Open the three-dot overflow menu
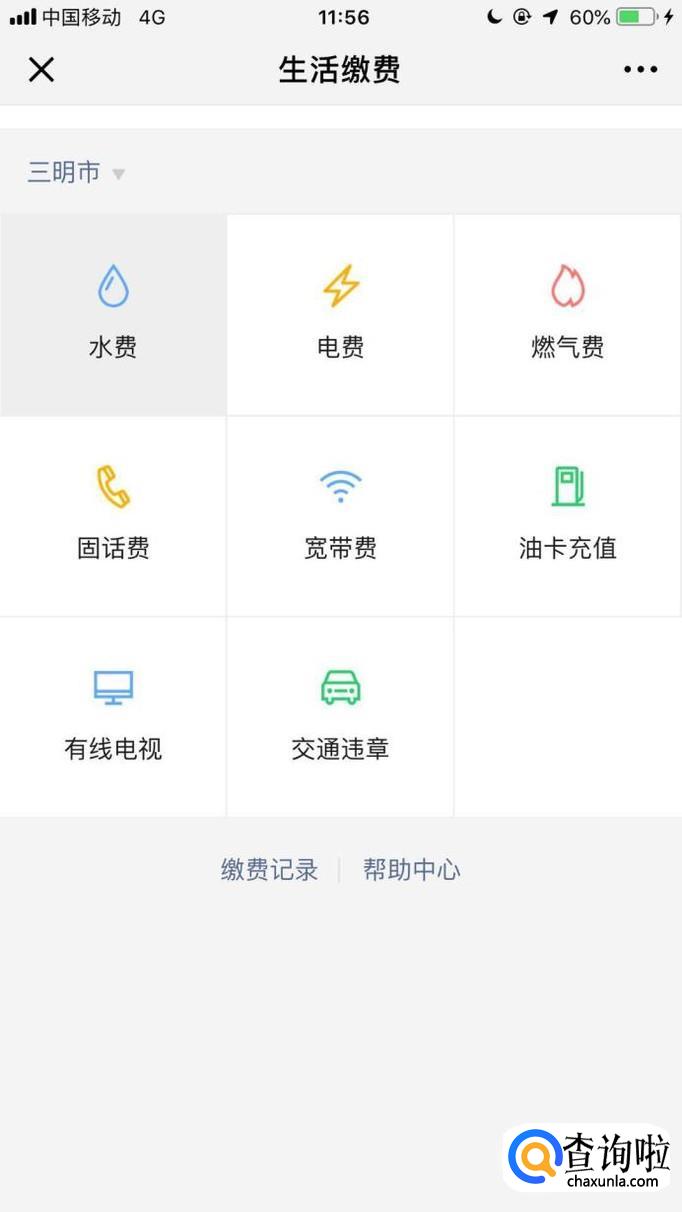The image size is (682, 1212). click(x=640, y=69)
